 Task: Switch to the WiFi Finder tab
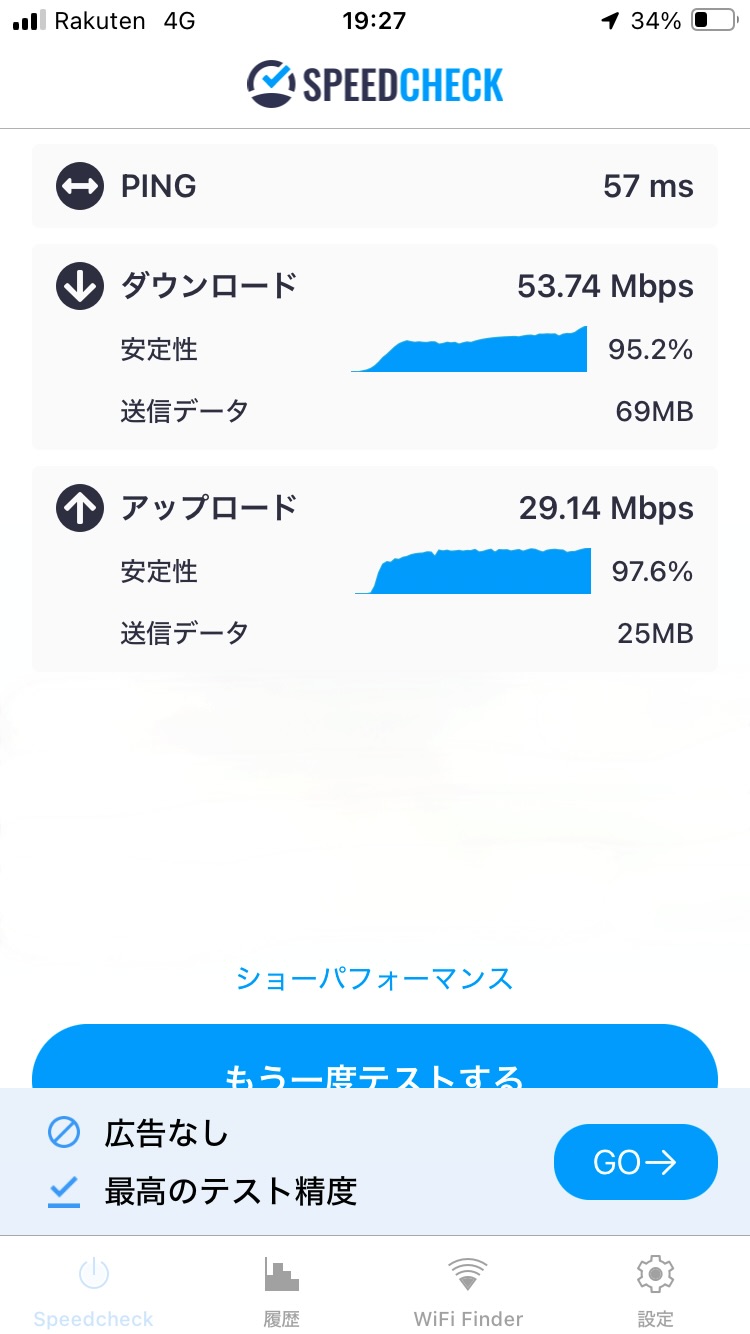(467, 1290)
